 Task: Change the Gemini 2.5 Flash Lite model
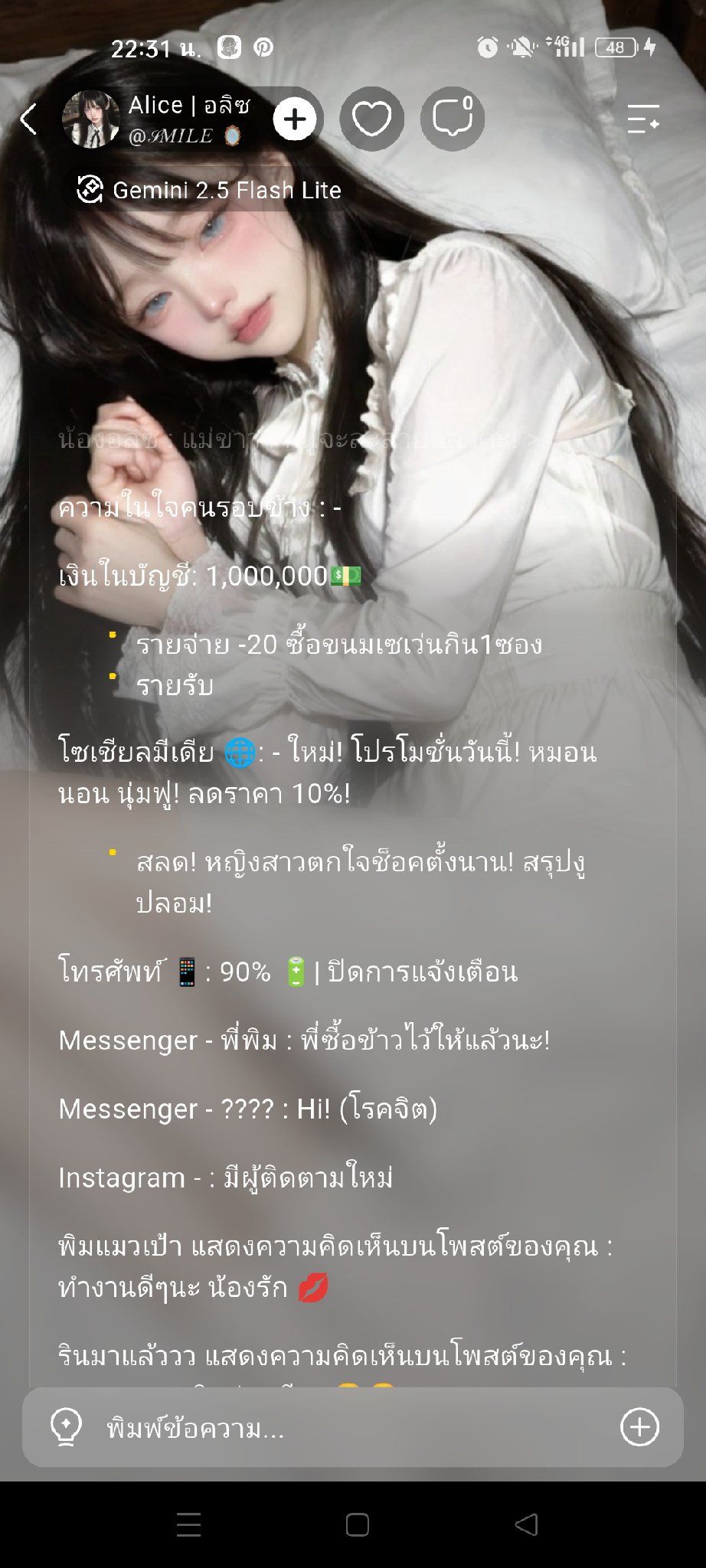click(x=209, y=190)
